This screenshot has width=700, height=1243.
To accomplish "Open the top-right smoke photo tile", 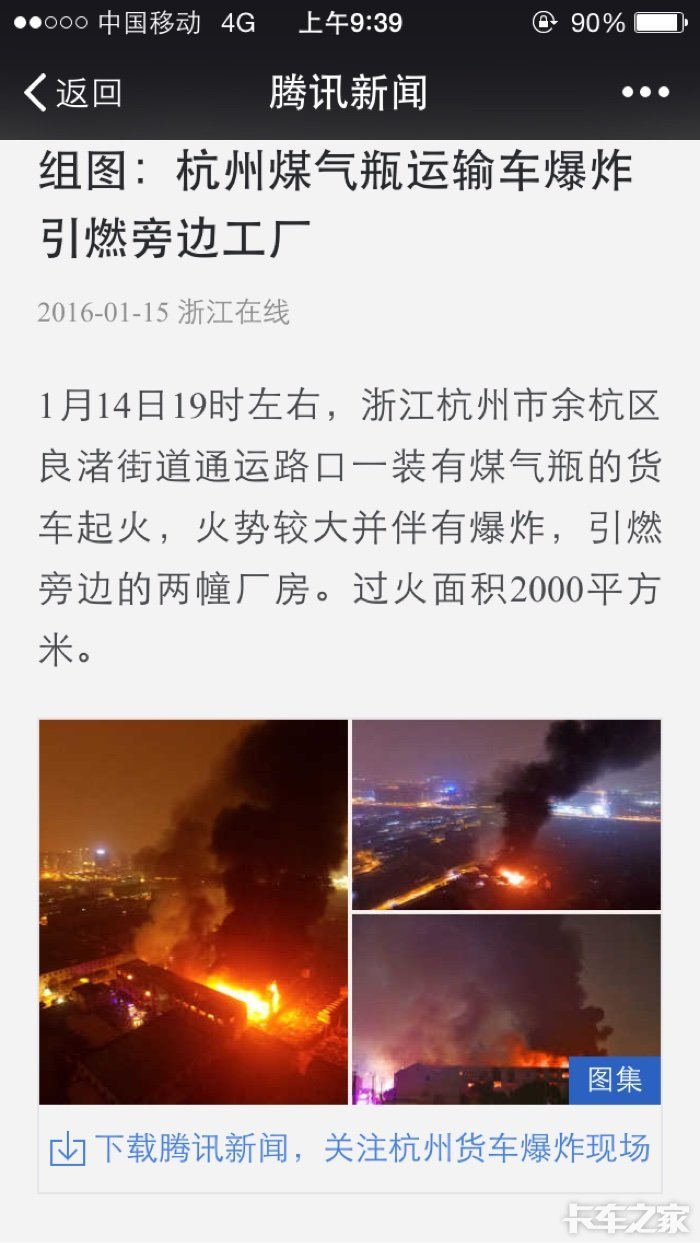I will click(x=506, y=814).
